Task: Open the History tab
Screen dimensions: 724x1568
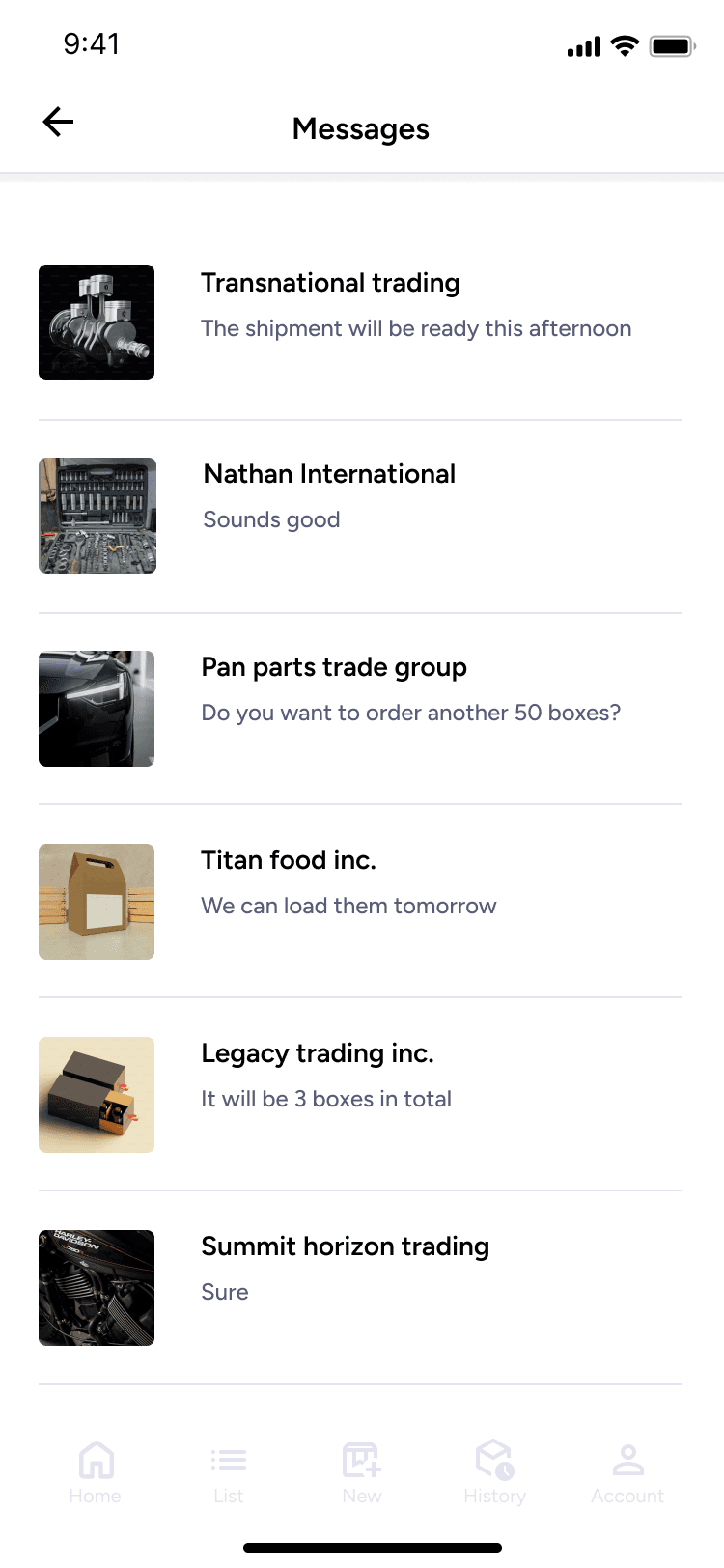Action: [x=494, y=1472]
